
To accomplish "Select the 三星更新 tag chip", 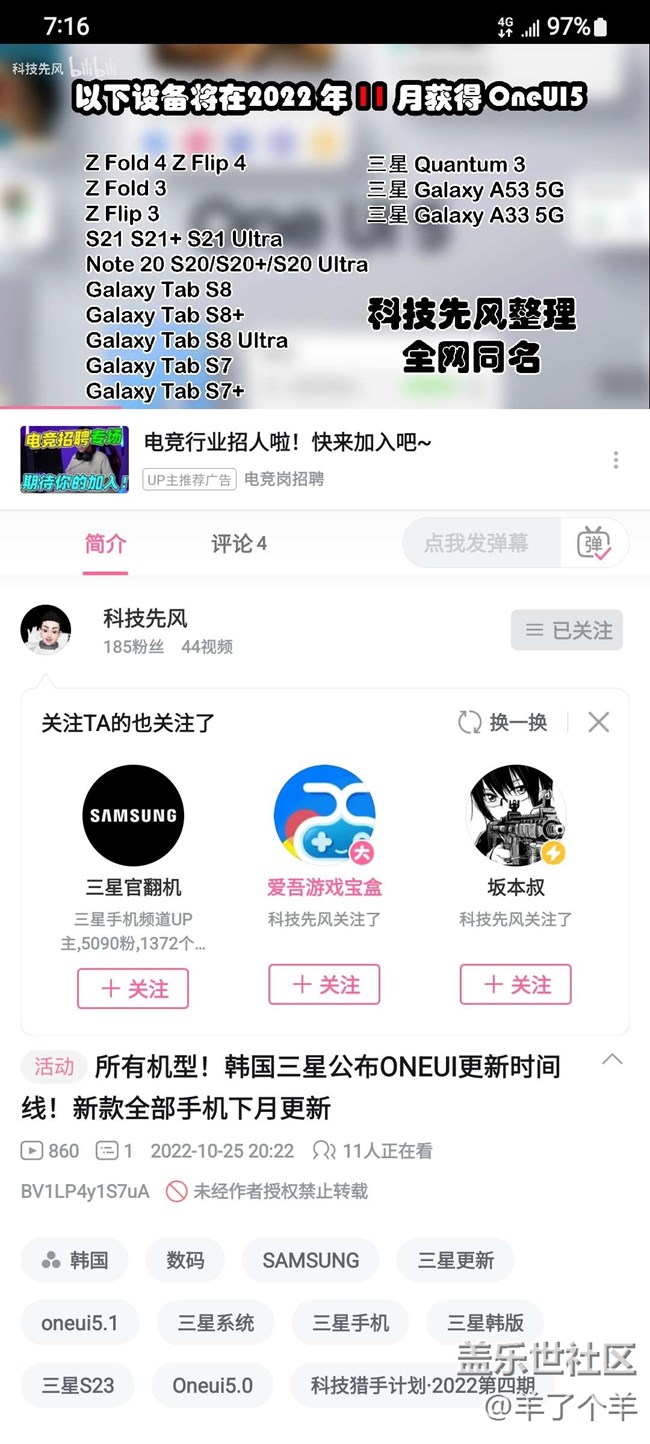I will coord(455,1260).
